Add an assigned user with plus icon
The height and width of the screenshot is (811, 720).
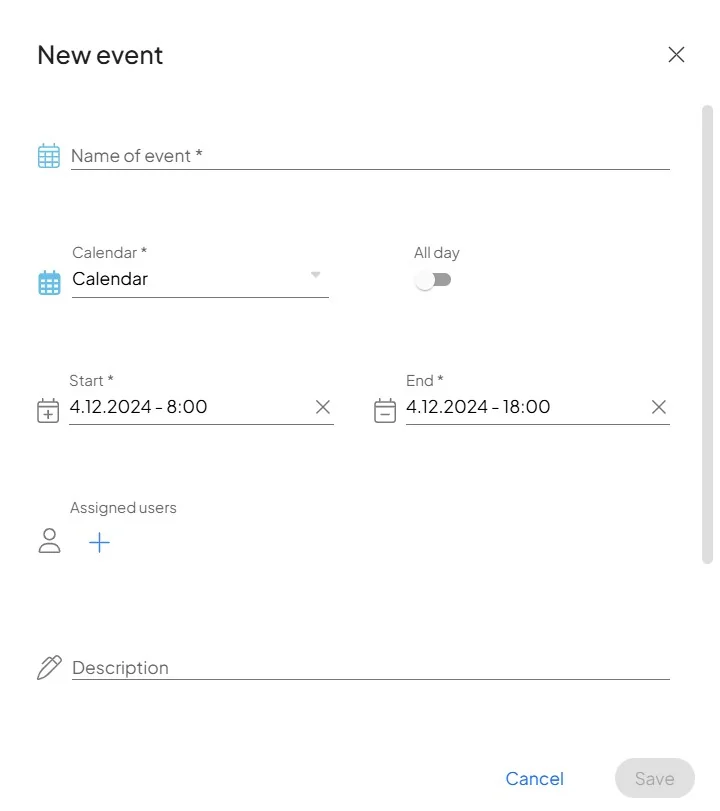pos(99,543)
